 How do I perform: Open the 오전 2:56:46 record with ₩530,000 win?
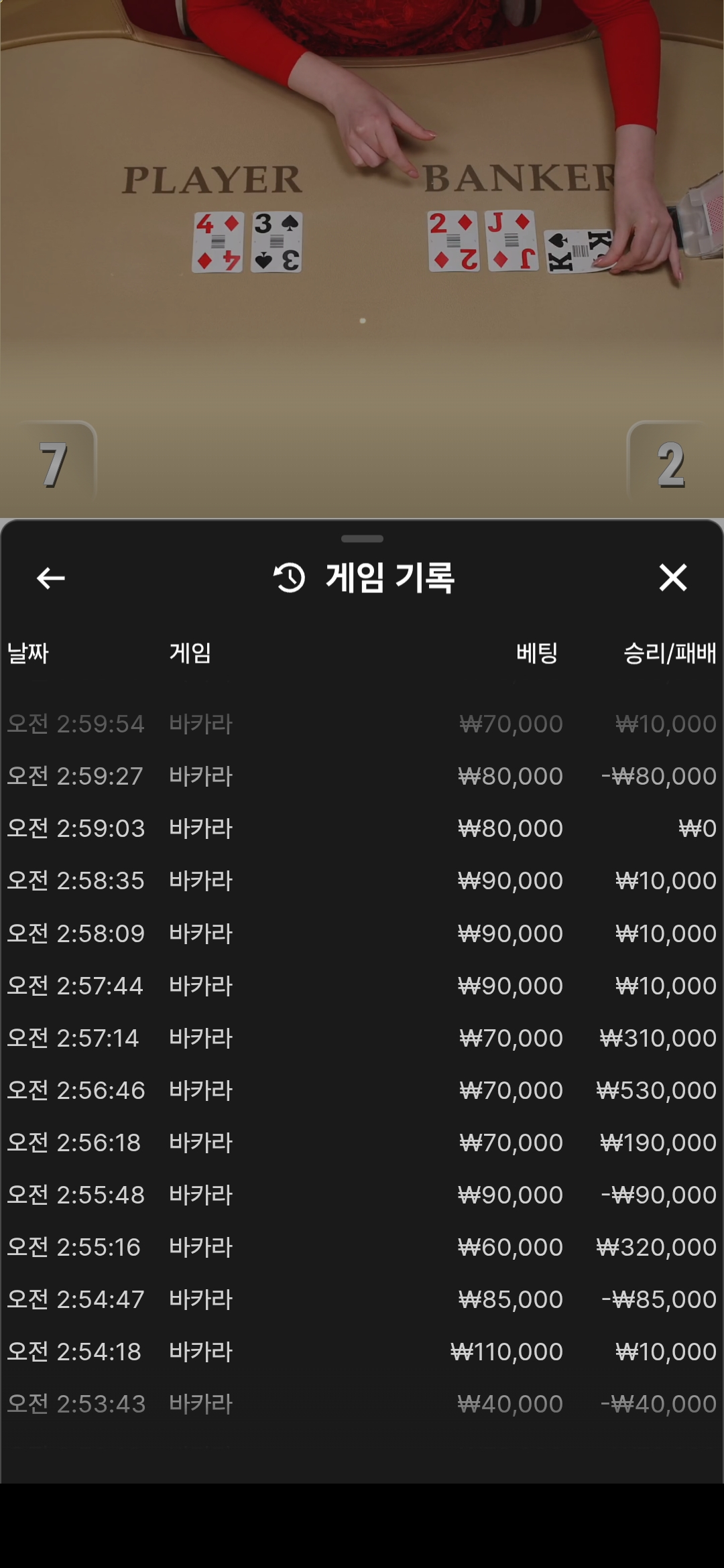coord(362,1090)
